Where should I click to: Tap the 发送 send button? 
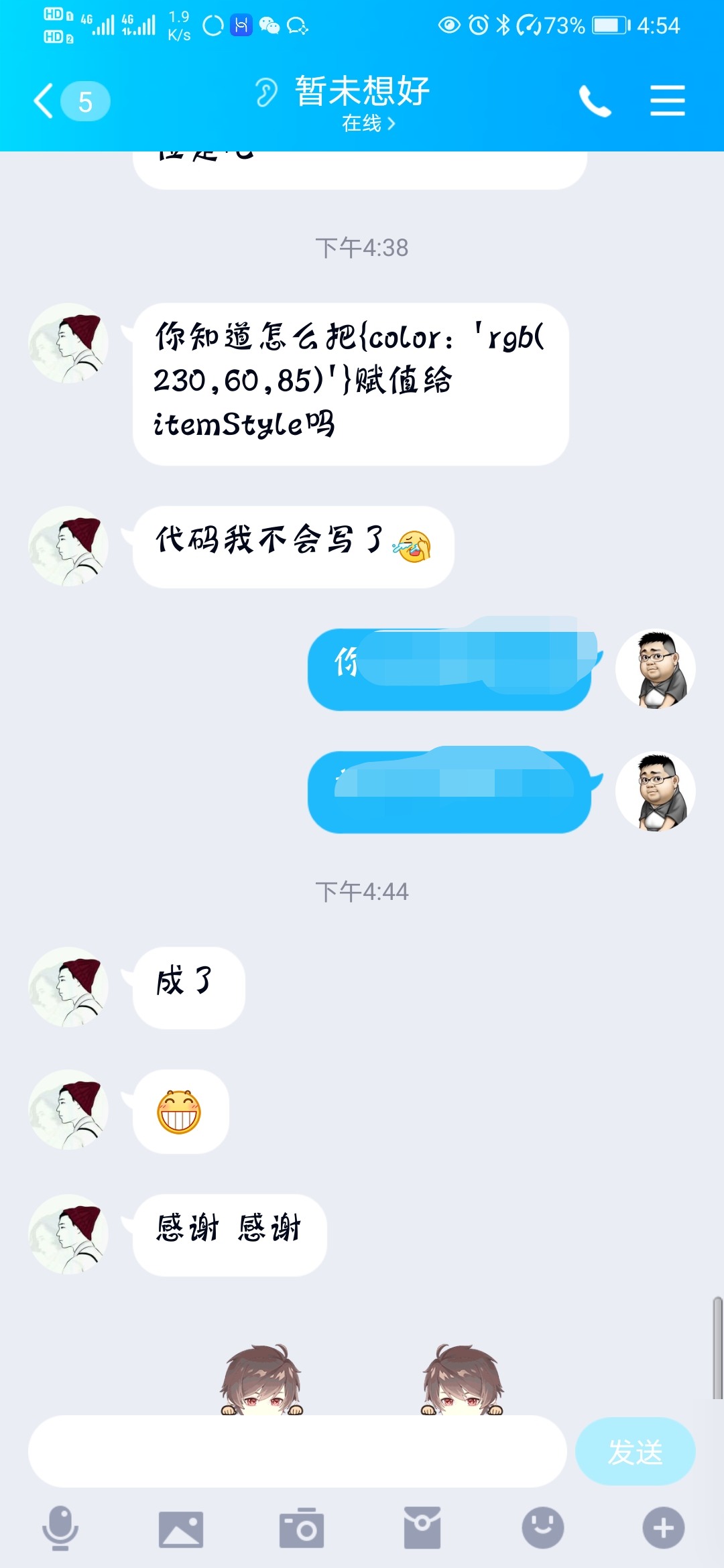tap(635, 1451)
